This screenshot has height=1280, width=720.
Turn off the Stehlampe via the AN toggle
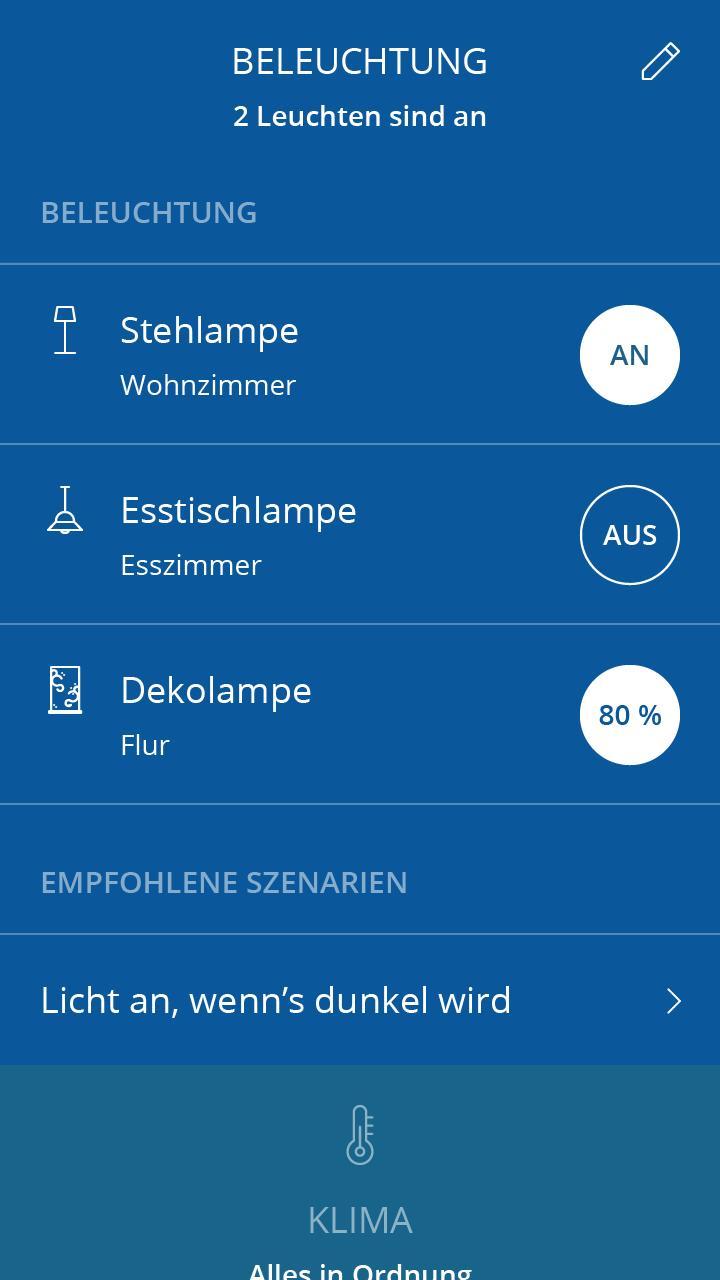629,354
